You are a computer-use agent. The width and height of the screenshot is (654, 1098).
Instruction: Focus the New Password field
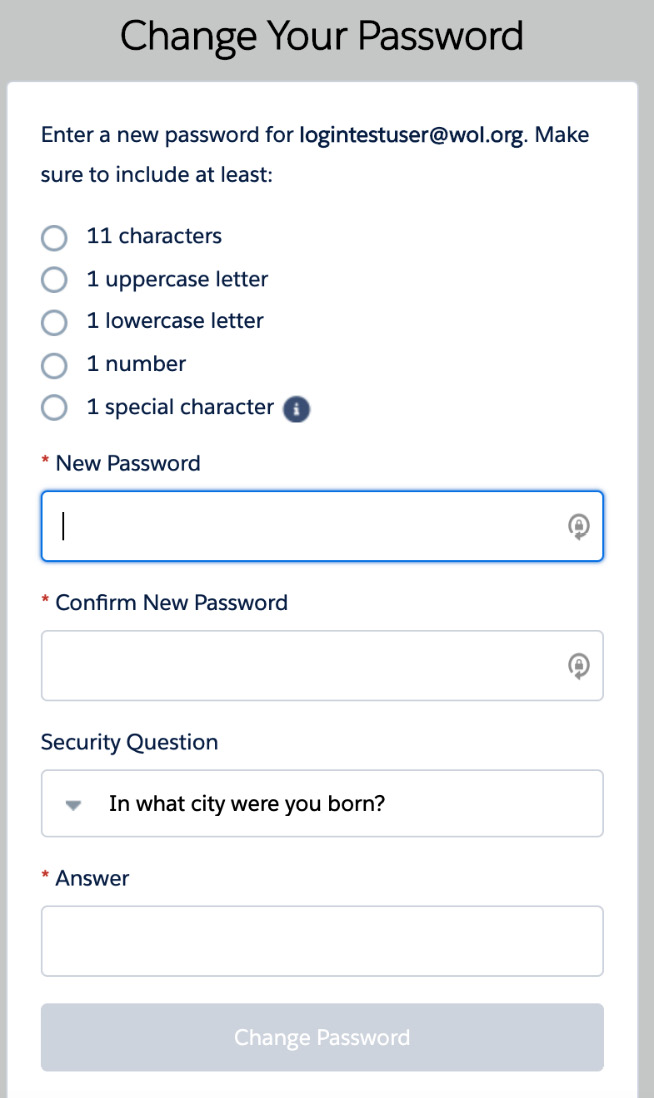point(322,526)
